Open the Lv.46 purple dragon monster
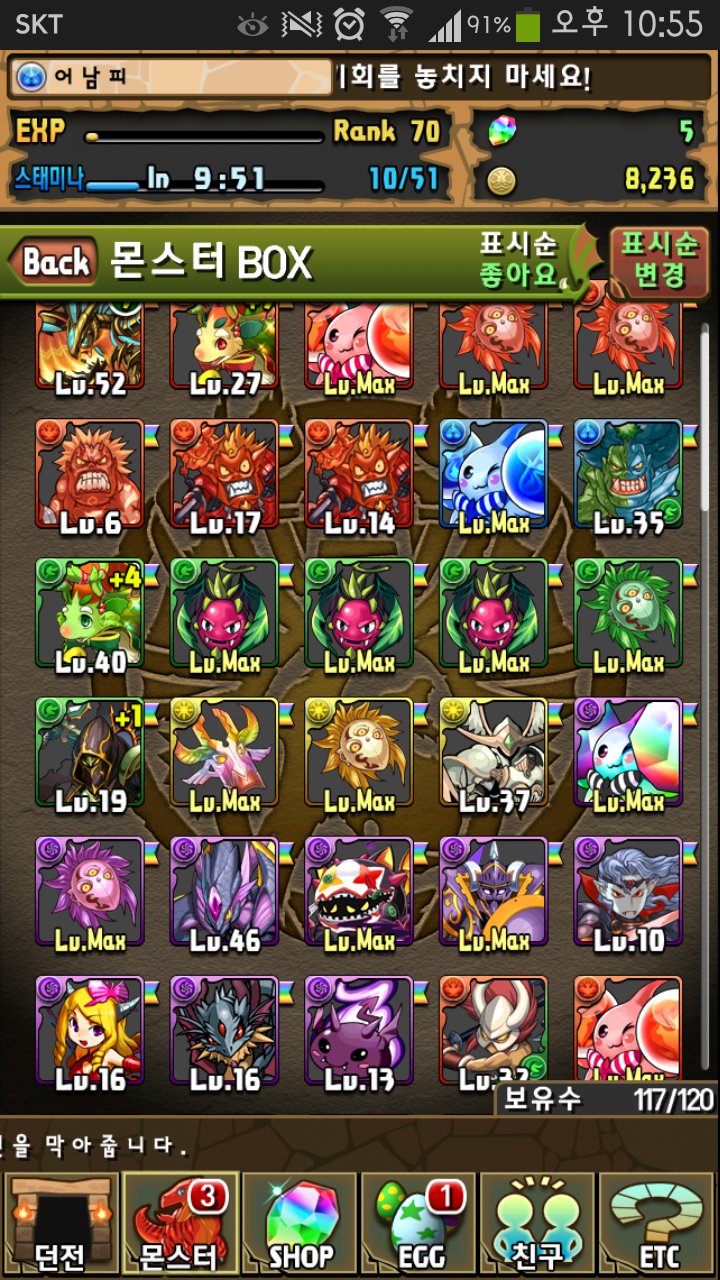Screen dimensions: 720x1280 coord(224,892)
